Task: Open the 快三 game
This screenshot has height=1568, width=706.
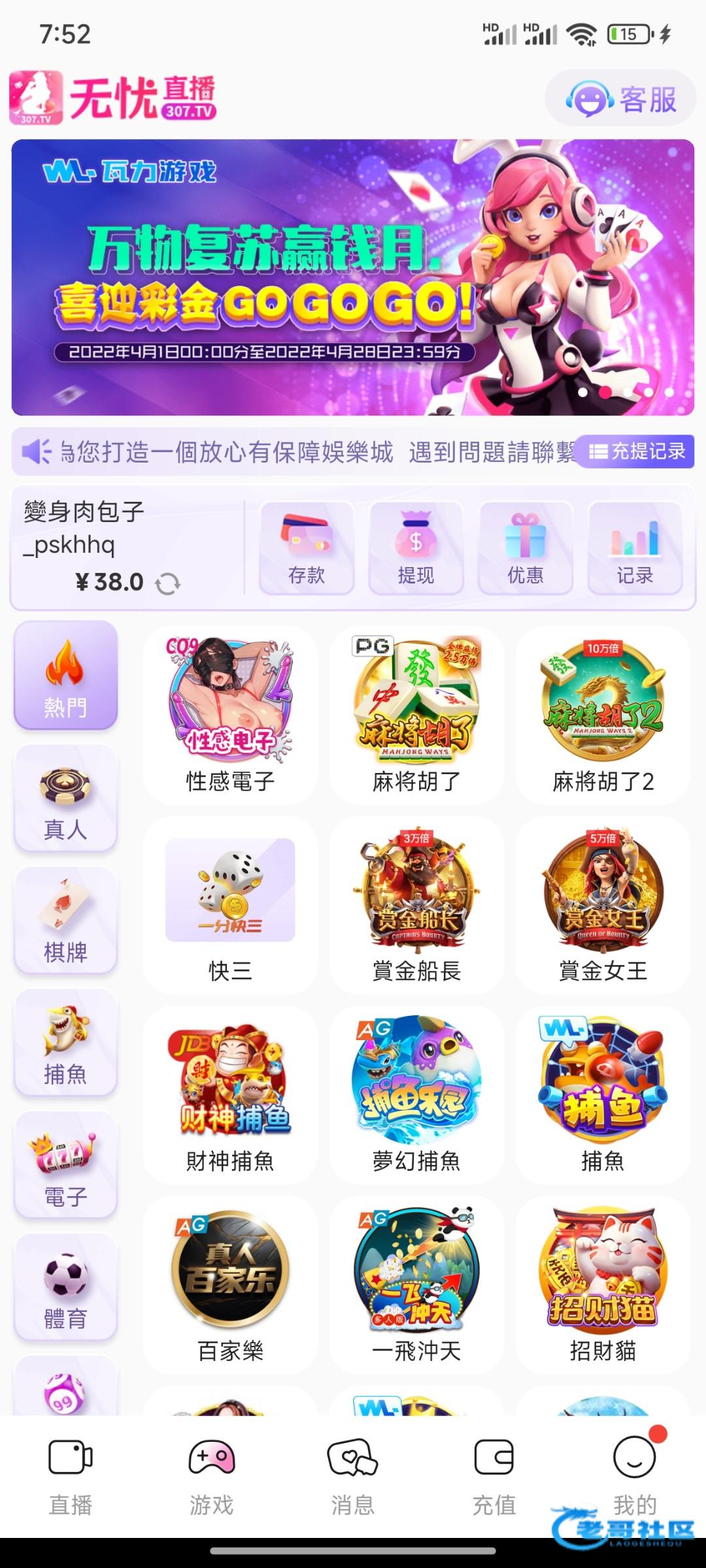Action: (230, 905)
